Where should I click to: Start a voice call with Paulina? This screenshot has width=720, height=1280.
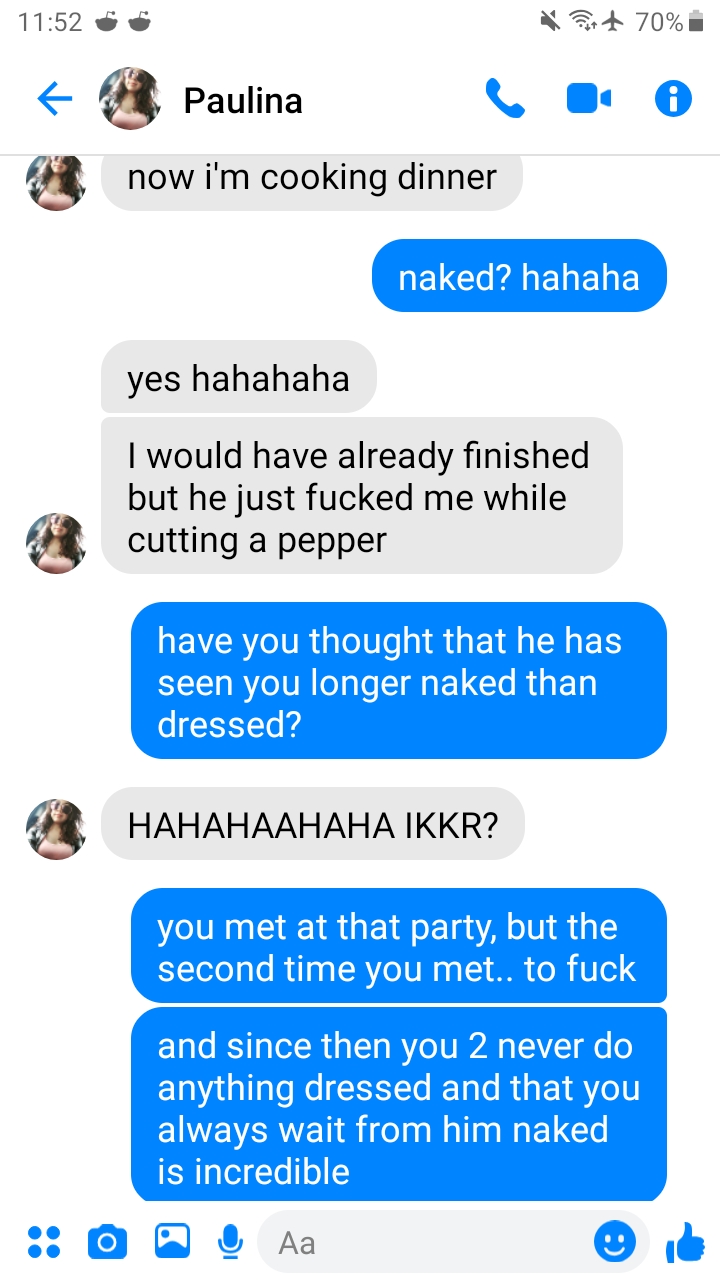[505, 99]
